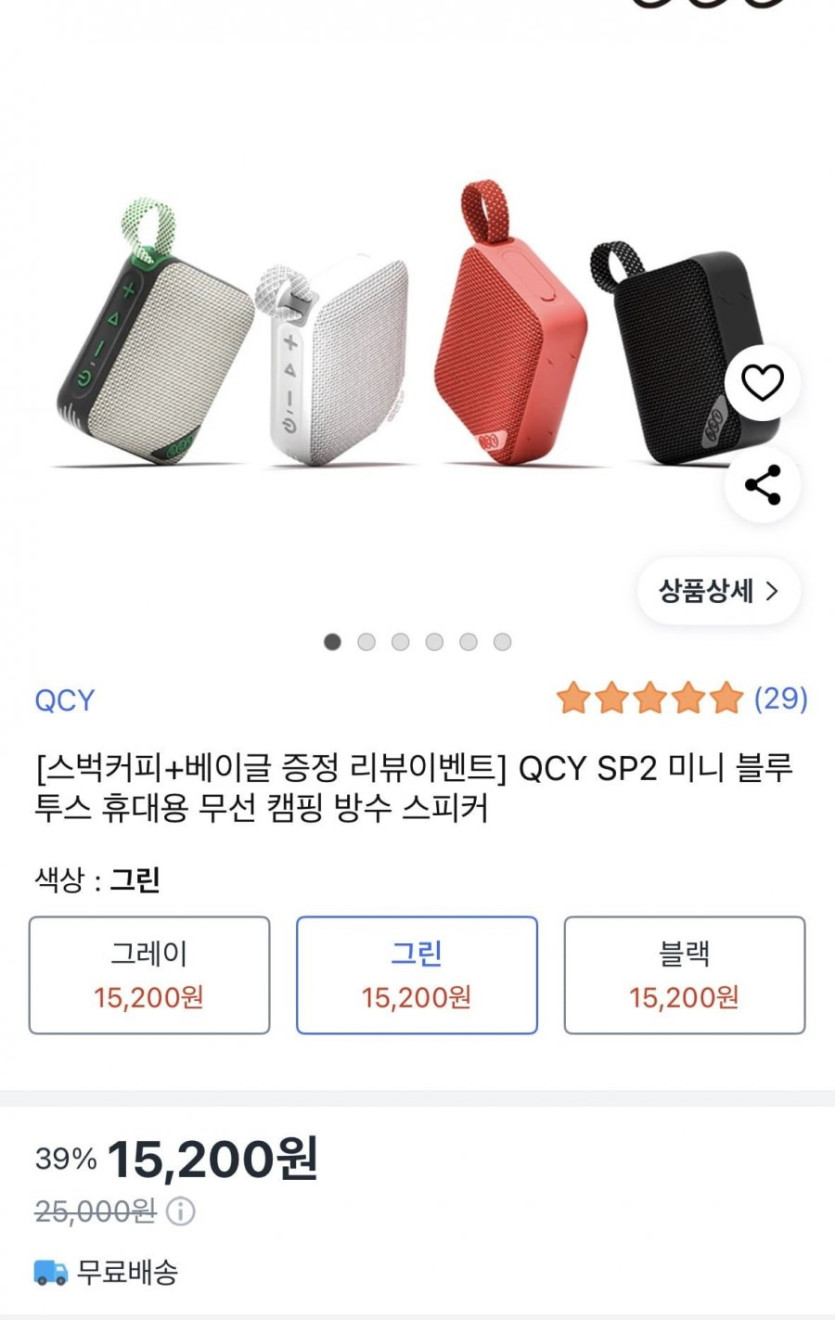Viewport: 835px width, 1320px height.
Task: Choose the 그린 color option
Action: point(416,975)
